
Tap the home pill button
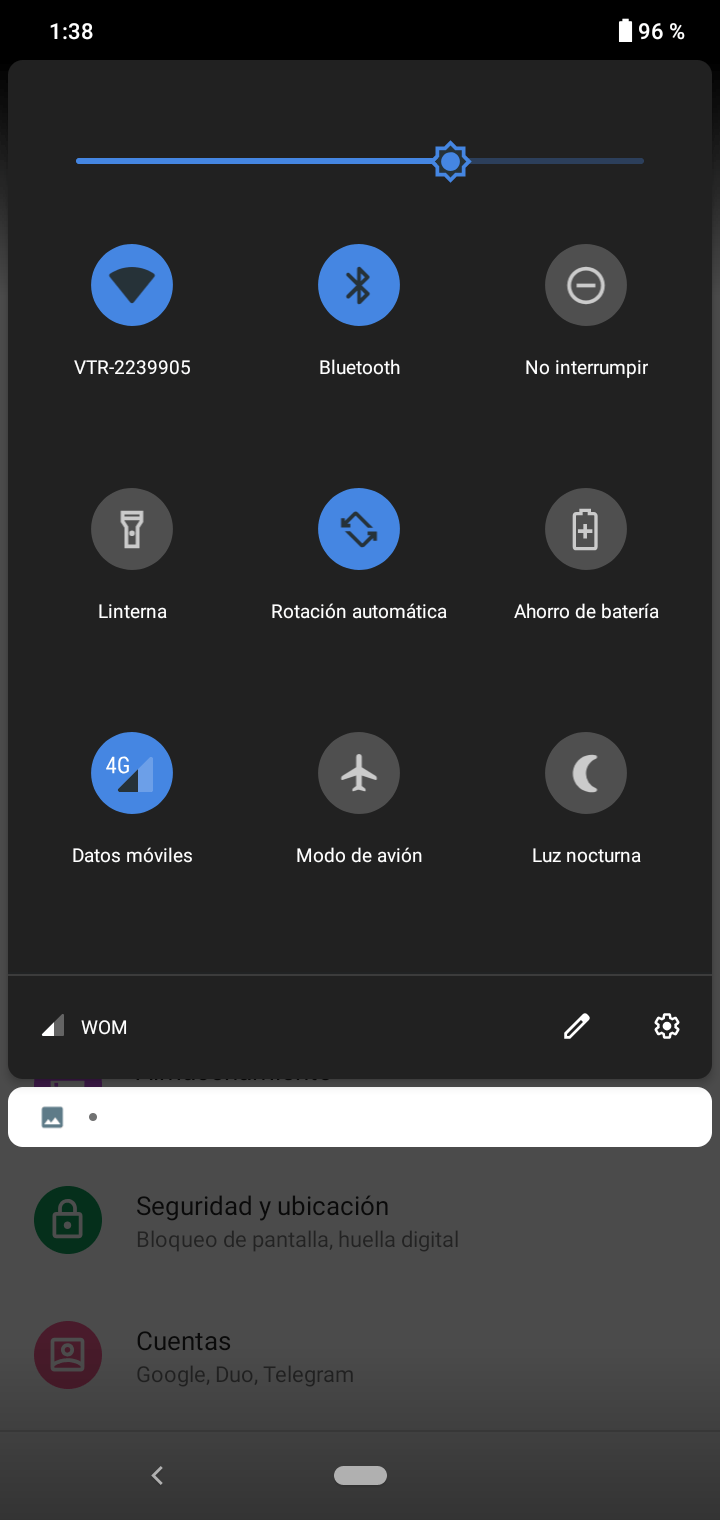360,1475
